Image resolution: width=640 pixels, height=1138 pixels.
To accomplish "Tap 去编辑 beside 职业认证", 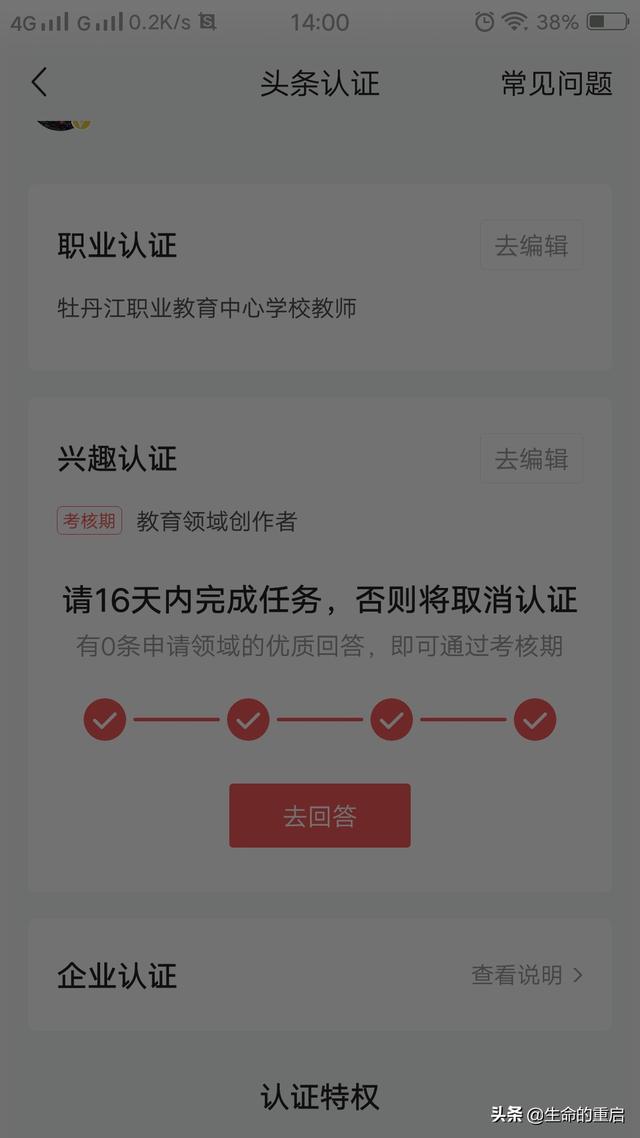I will pyautogui.click(x=531, y=246).
